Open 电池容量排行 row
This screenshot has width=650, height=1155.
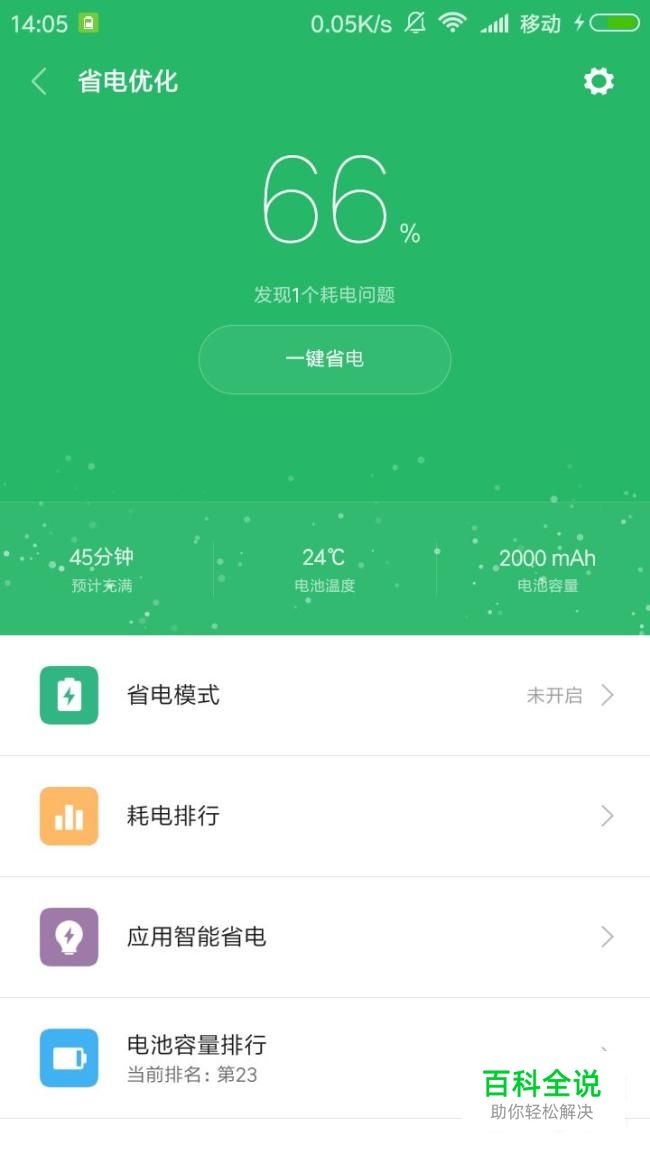(325, 1058)
